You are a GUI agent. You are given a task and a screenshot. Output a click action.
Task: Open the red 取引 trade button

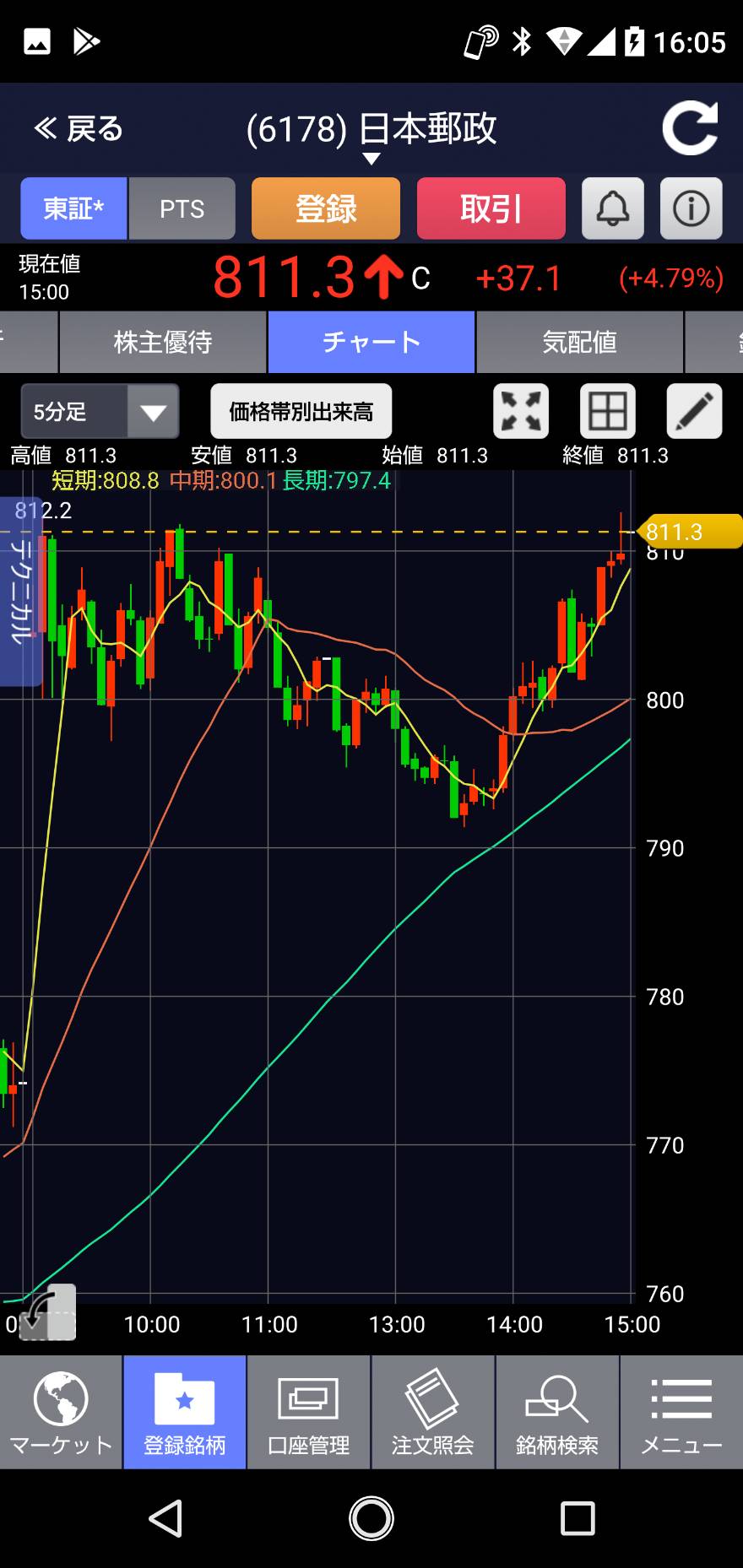(x=491, y=208)
